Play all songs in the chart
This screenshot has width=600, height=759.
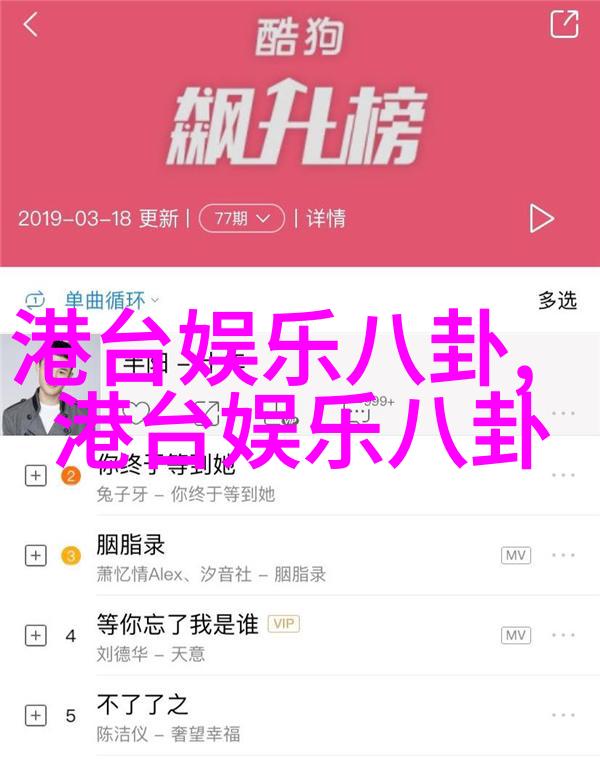coord(541,218)
